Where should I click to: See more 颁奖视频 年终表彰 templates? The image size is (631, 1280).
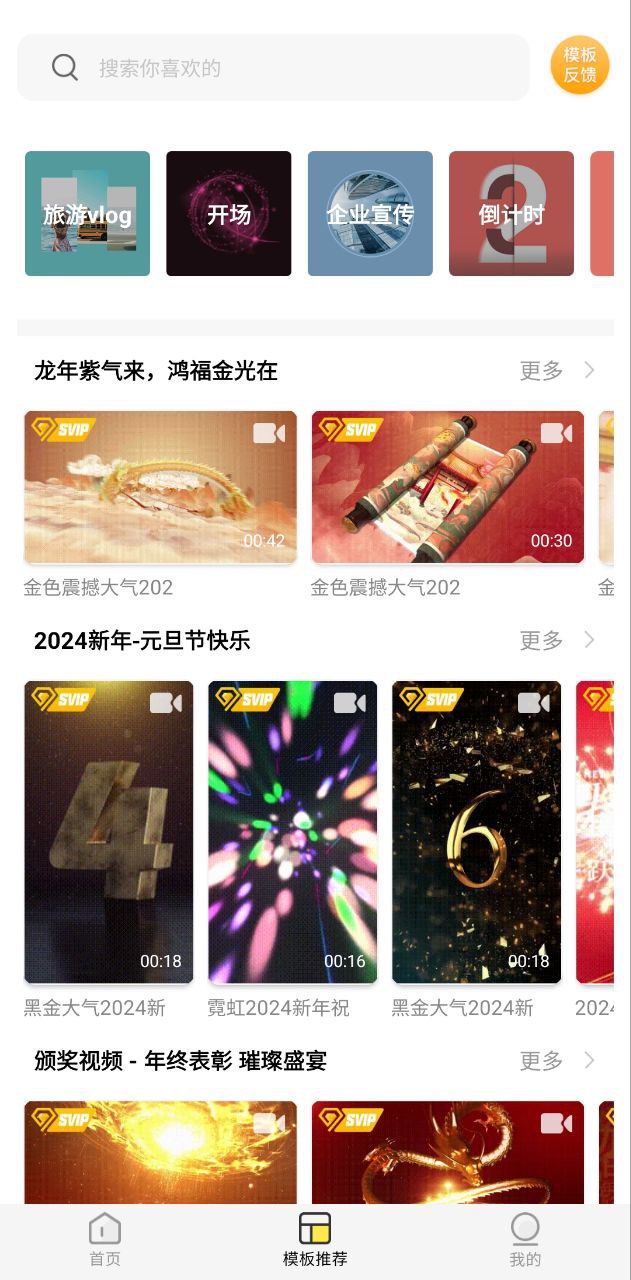[x=556, y=1061]
